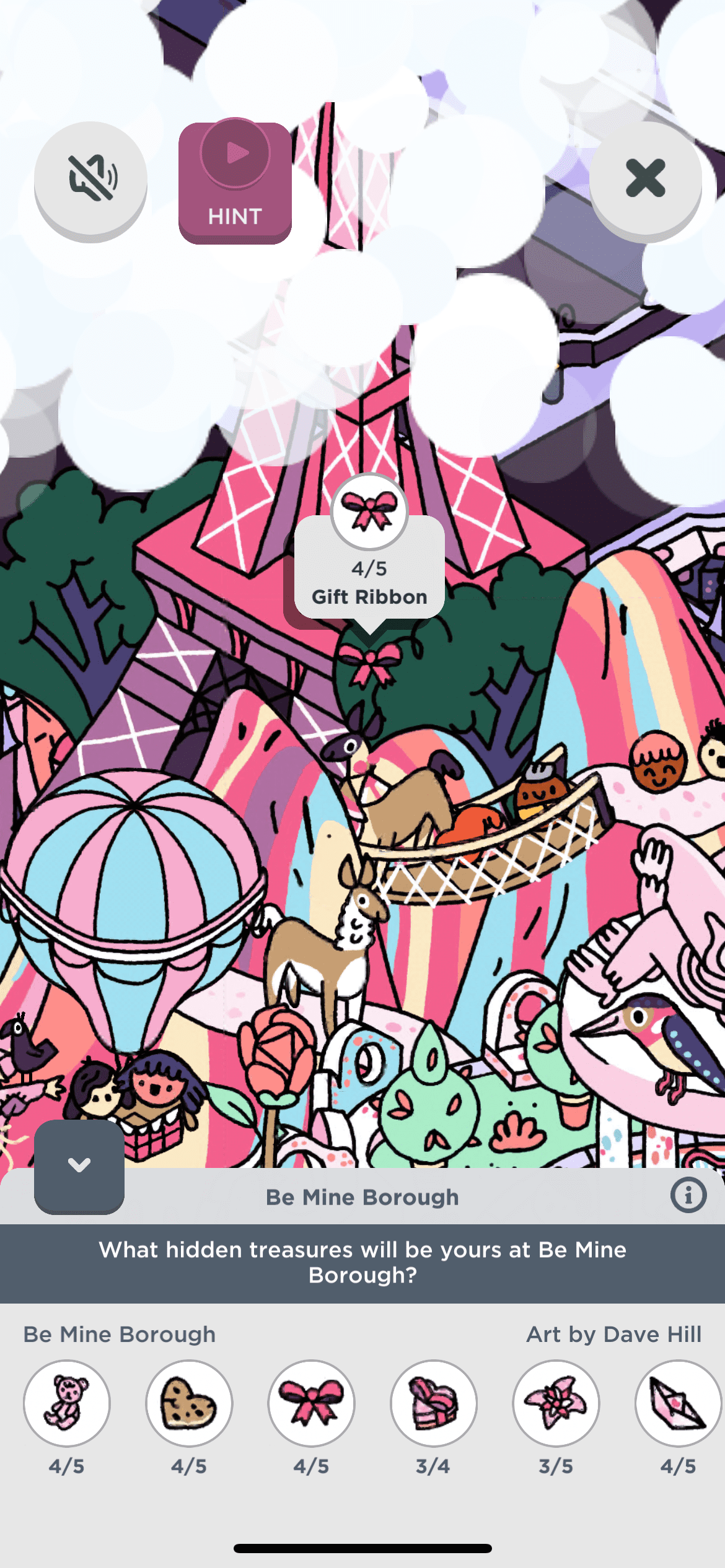Select the heart-shaped chocolate box item

point(434,1403)
